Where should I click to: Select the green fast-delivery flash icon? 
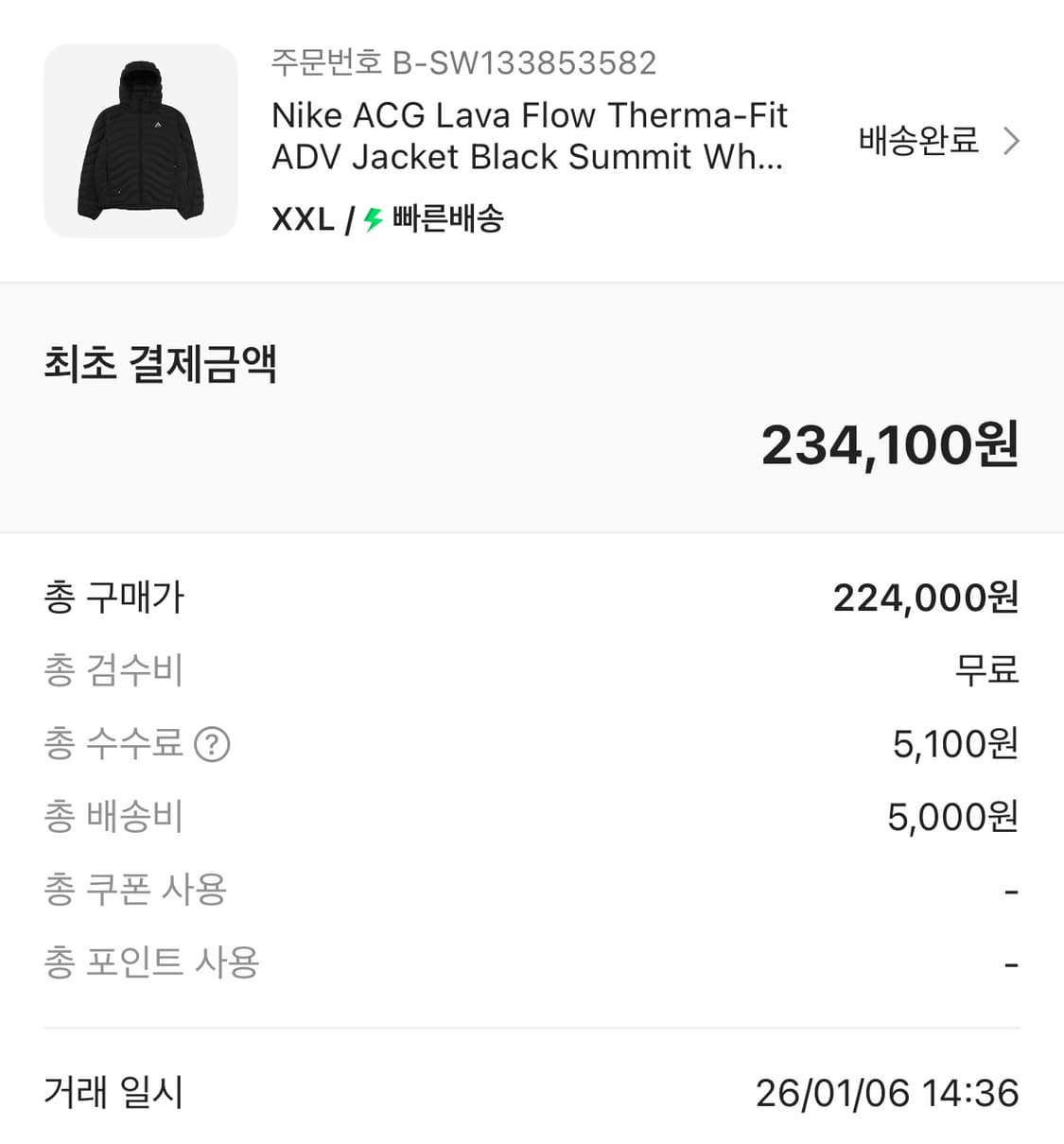[x=371, y=218]
